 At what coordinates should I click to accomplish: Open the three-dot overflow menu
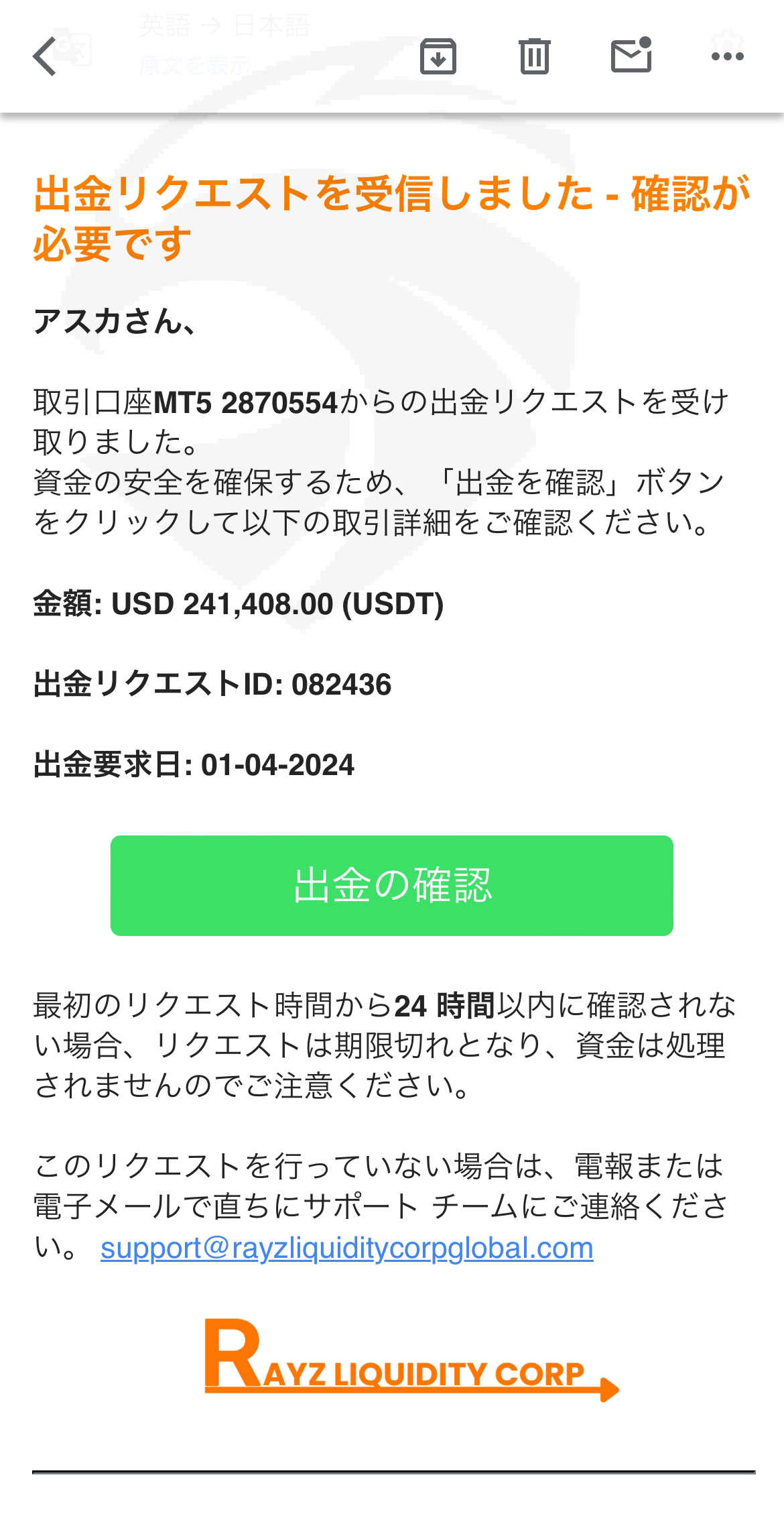[728, 56]
